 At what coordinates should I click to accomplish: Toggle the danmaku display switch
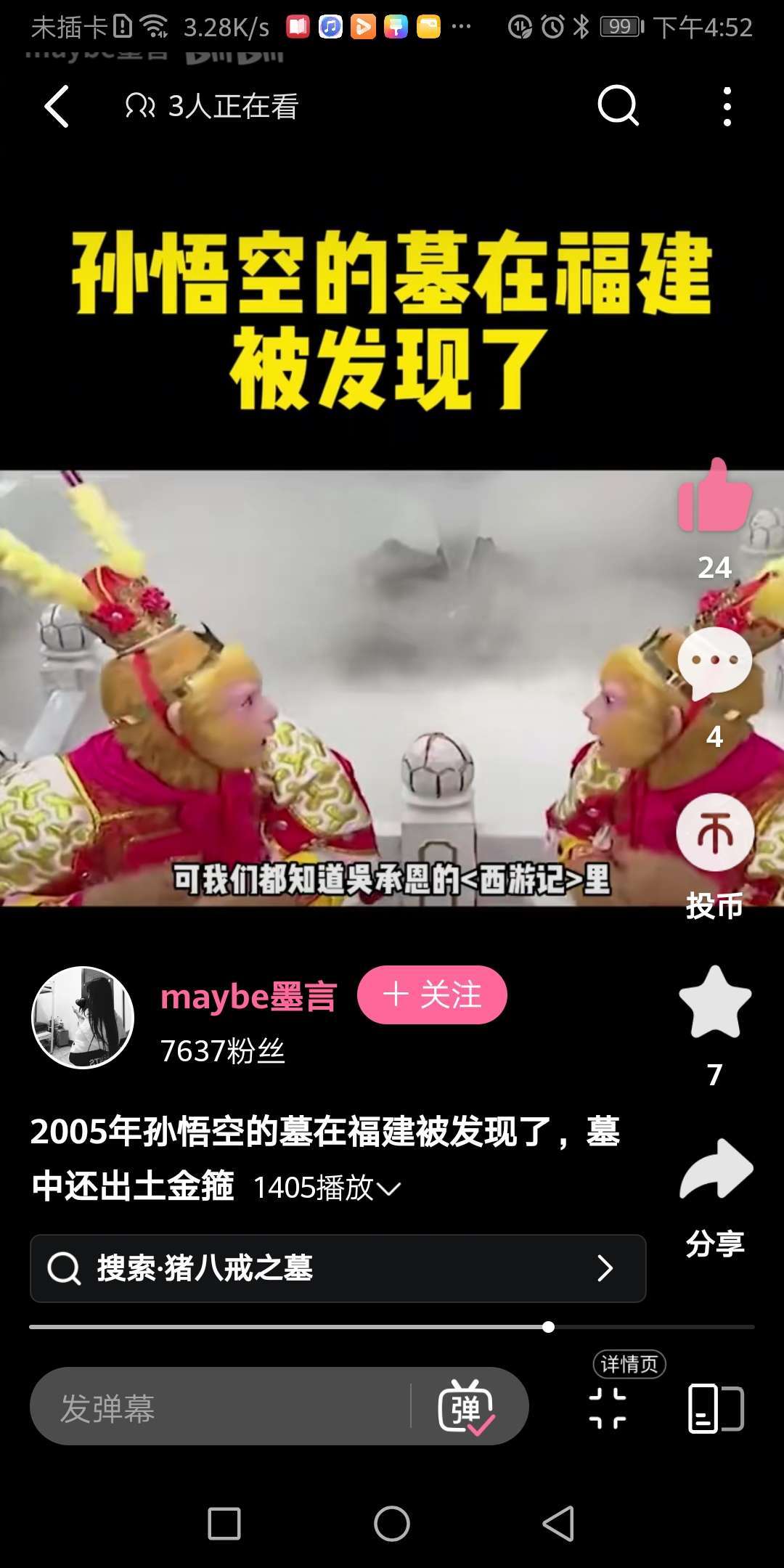coord(466,1408)
